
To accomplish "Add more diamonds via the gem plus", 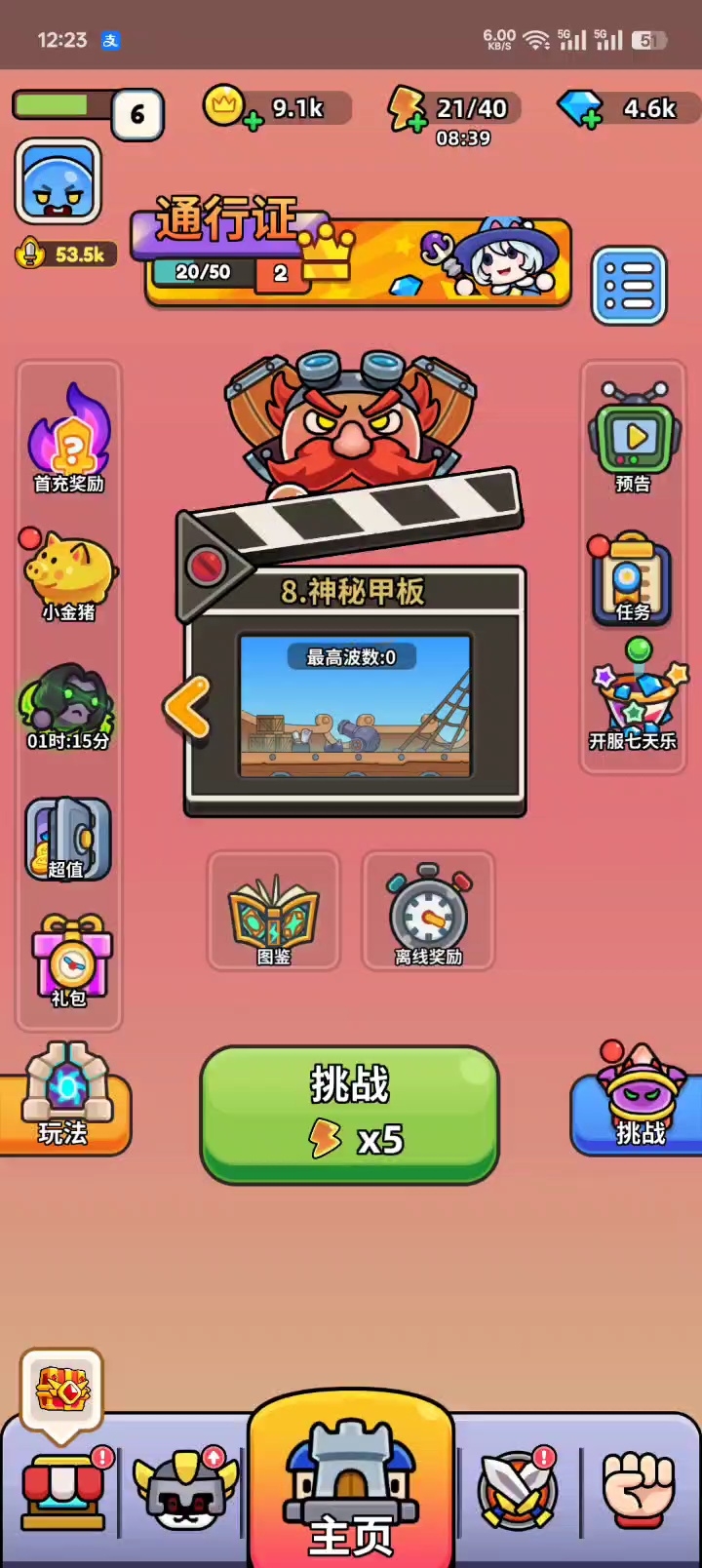I will (x=591, y=120).
